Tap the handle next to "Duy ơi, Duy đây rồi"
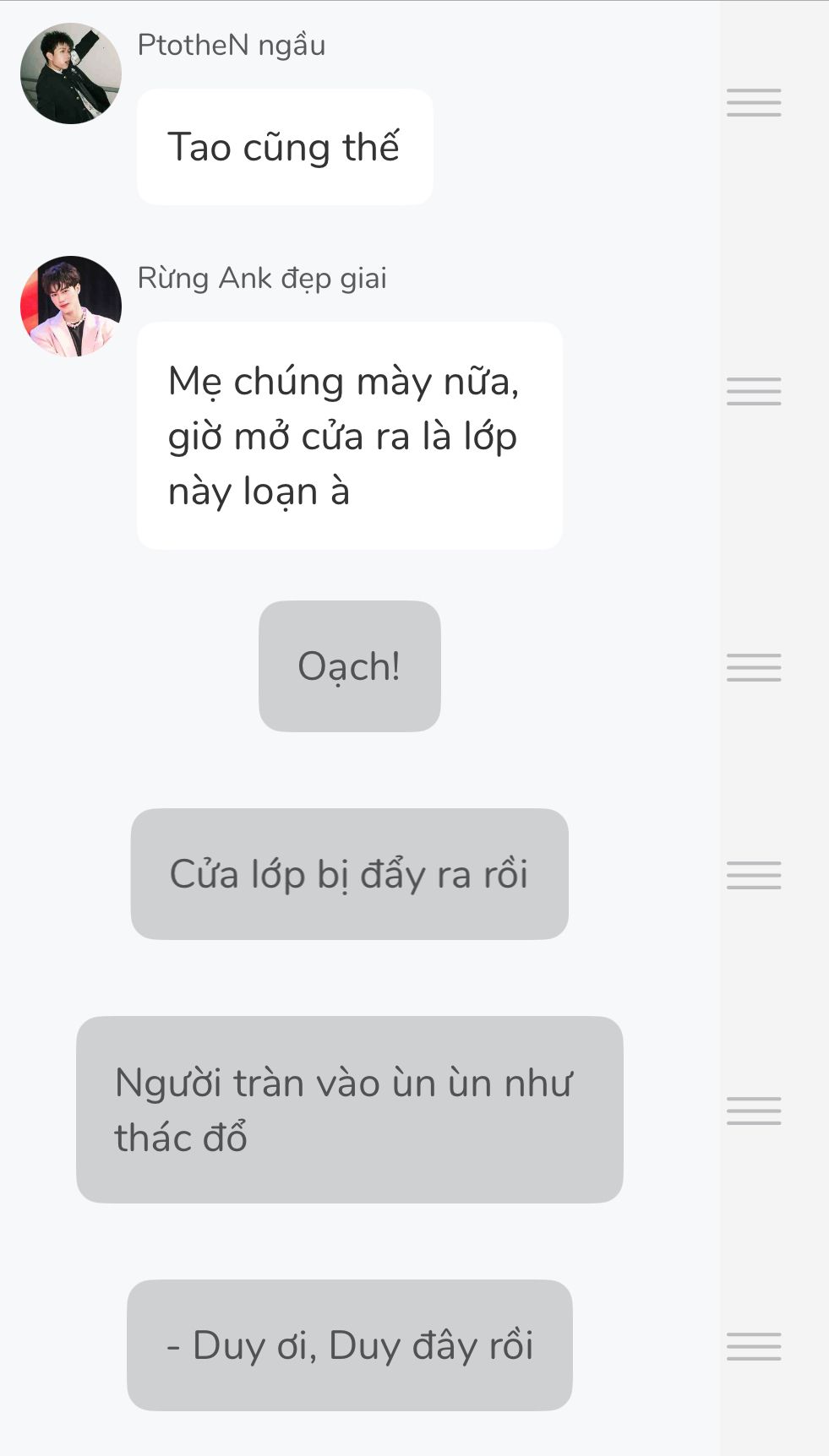829x1456 pixels. [x=754, y=1346]
